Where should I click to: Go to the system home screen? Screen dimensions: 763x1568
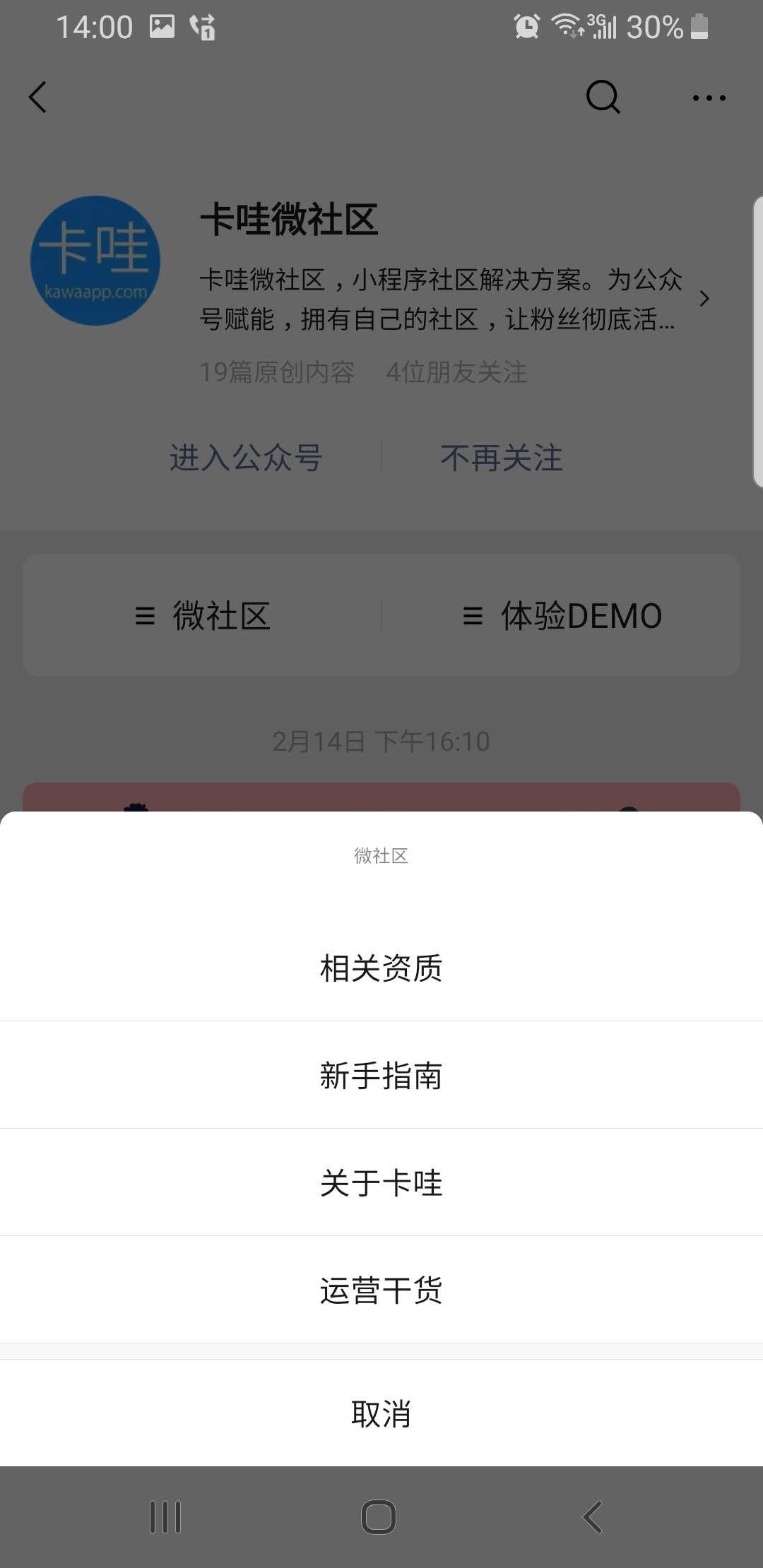tap(379, 1516)
